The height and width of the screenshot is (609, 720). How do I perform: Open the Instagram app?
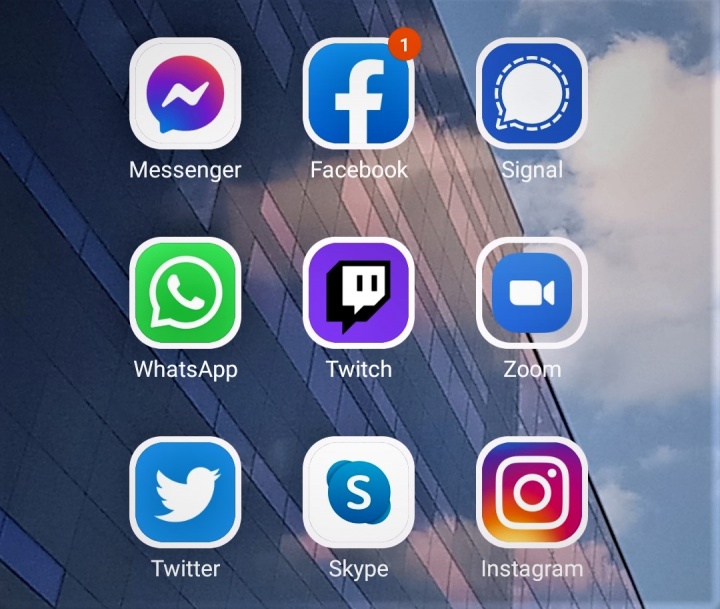point(531,492)
